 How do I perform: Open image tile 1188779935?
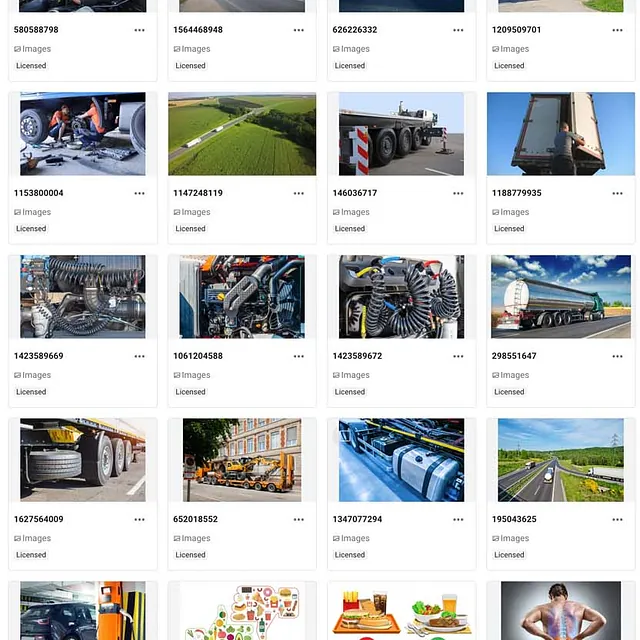pos(561,134)
